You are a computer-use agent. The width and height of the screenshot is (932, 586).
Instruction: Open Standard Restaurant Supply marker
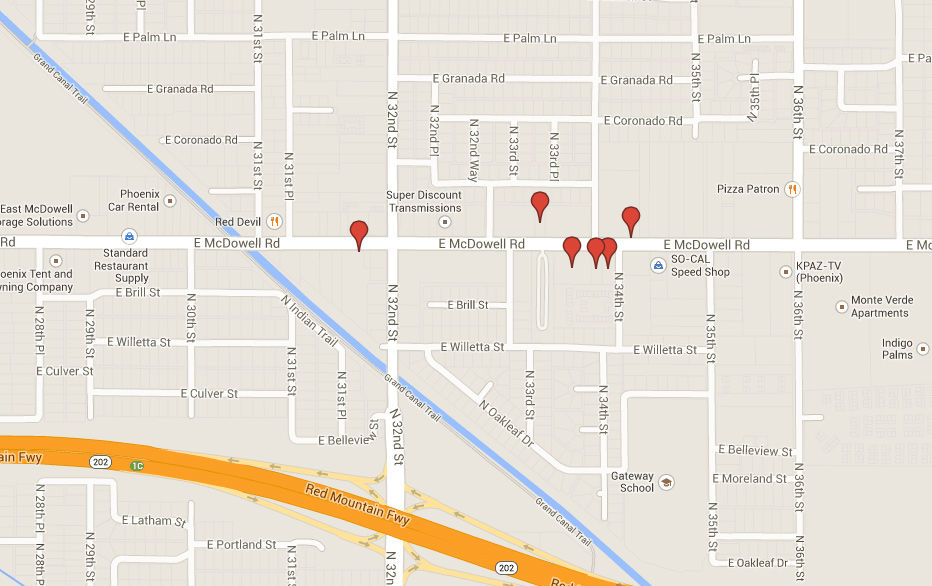coord(129,237)
